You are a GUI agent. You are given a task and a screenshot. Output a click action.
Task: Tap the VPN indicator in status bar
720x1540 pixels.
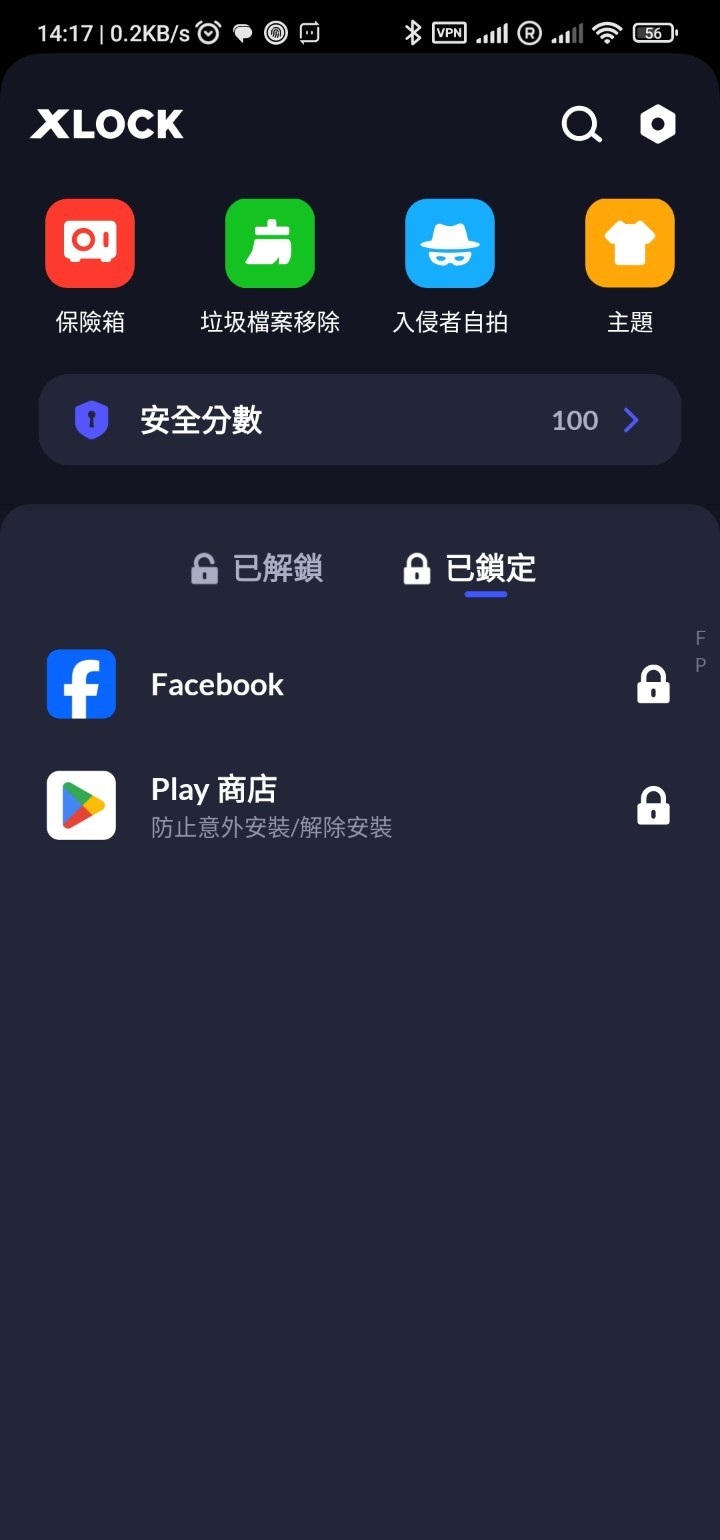[448, 32]
